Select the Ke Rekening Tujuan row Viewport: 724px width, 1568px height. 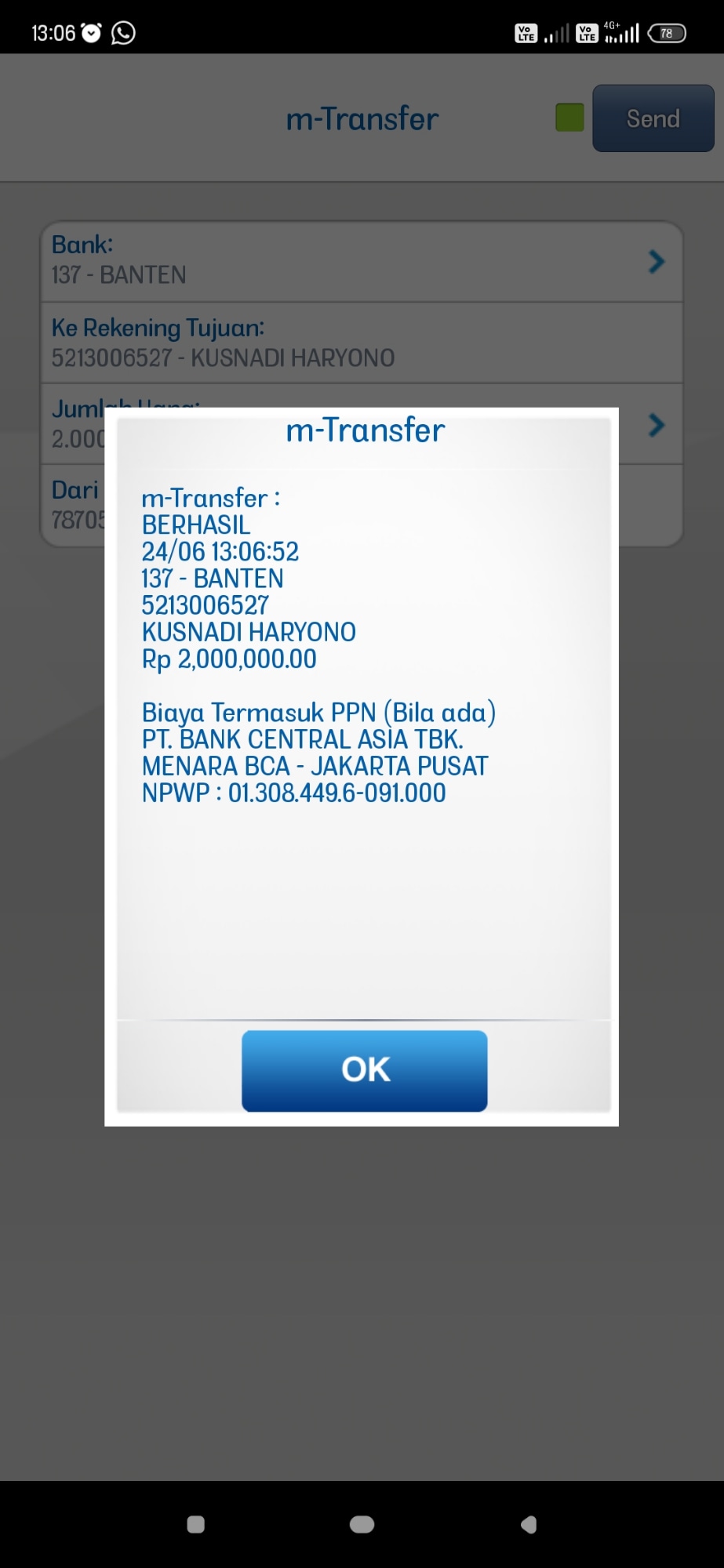click(361, 343)
